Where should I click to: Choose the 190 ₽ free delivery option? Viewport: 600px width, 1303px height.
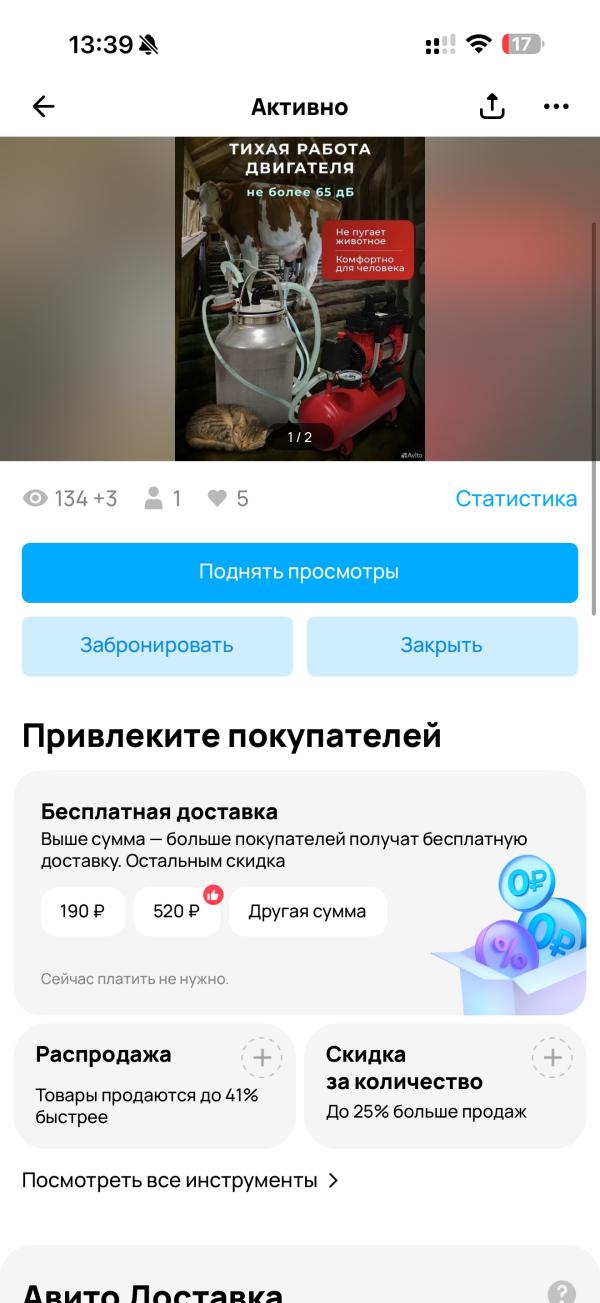[83, 911]
